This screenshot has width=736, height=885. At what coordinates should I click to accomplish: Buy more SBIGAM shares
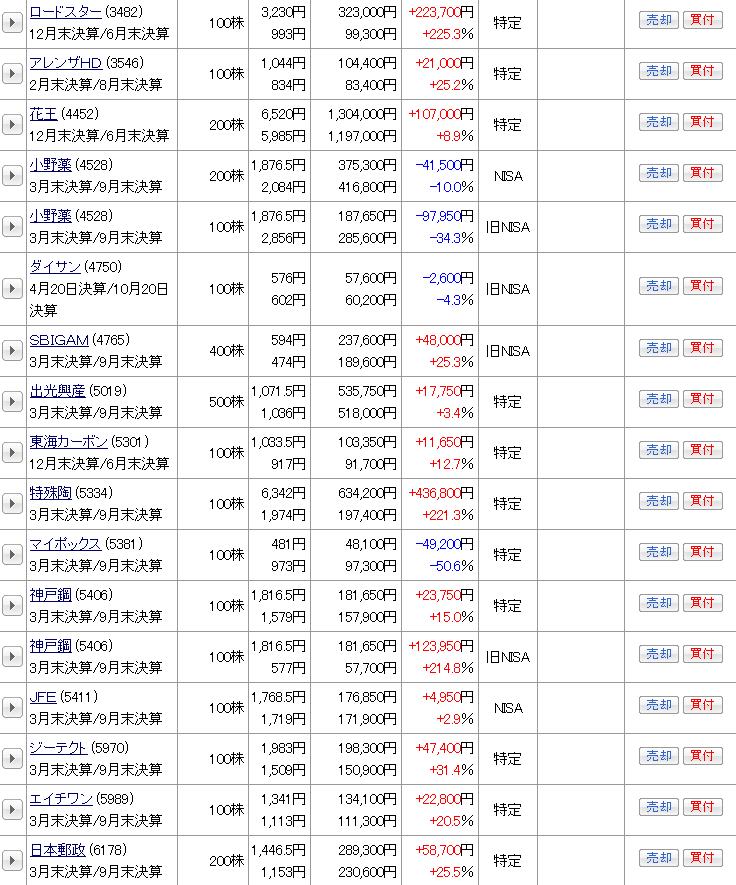(702, 348)
